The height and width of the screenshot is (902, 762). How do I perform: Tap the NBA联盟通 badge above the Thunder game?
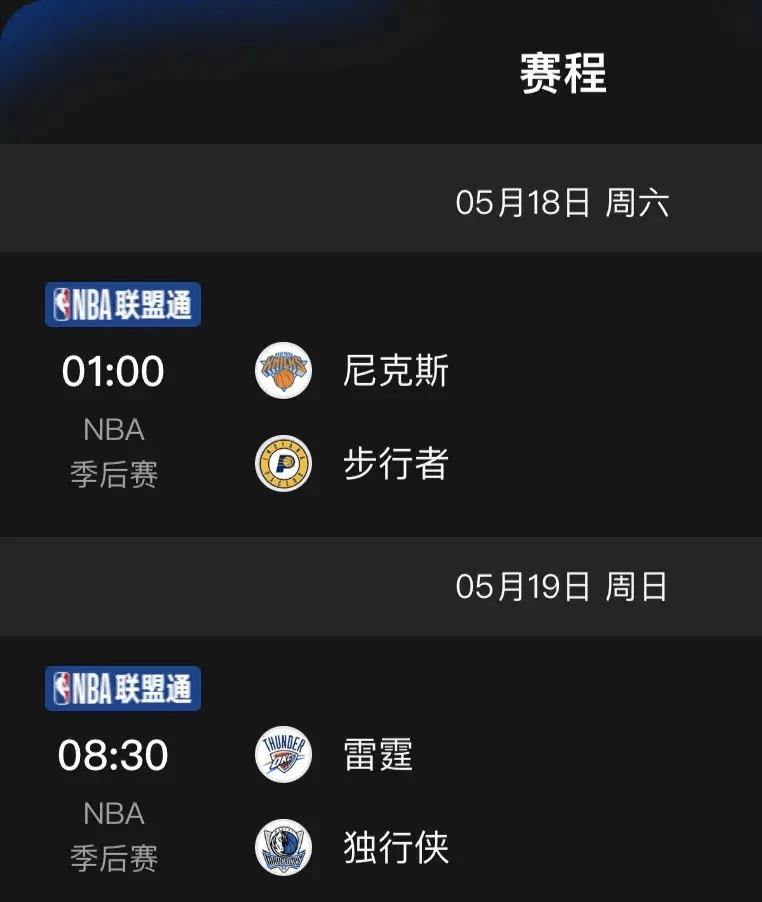pos(122,690)
